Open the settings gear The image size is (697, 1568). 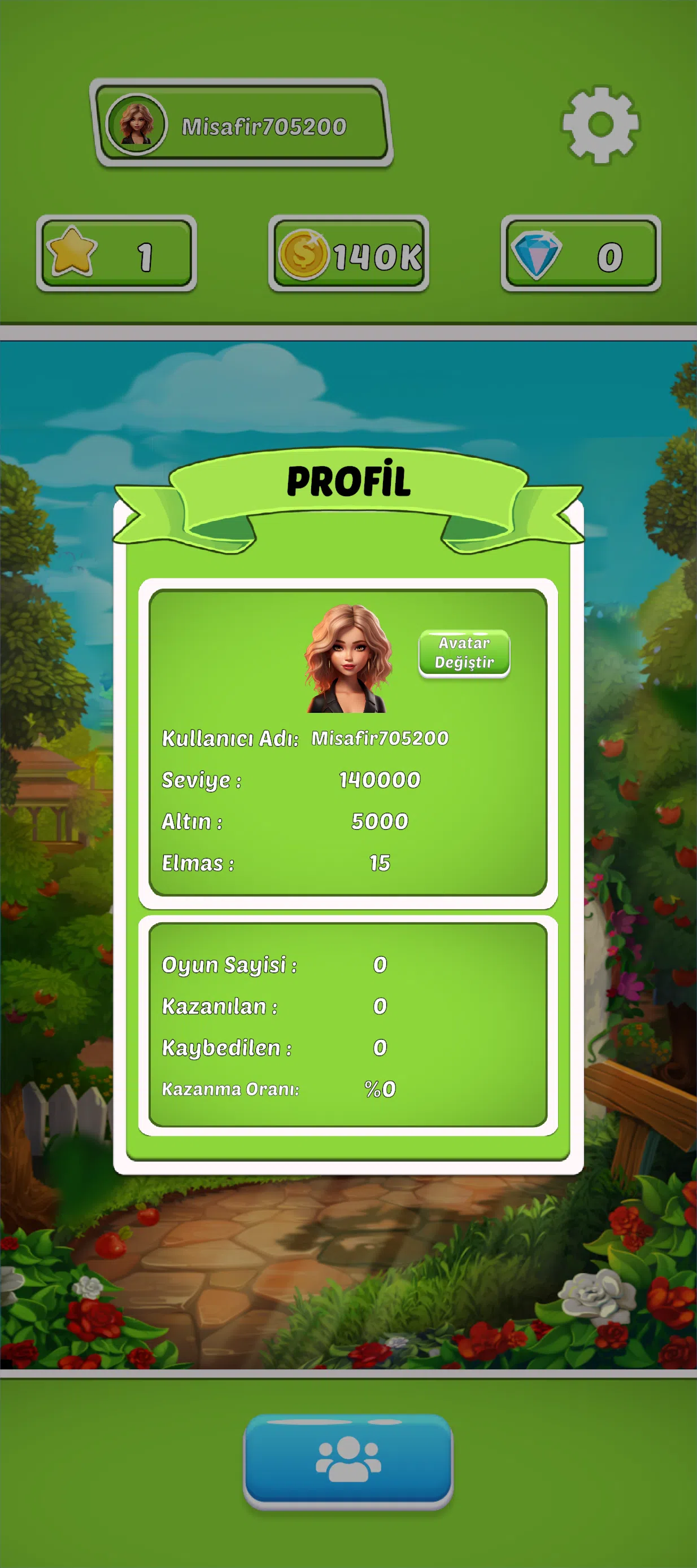point(600,125)
